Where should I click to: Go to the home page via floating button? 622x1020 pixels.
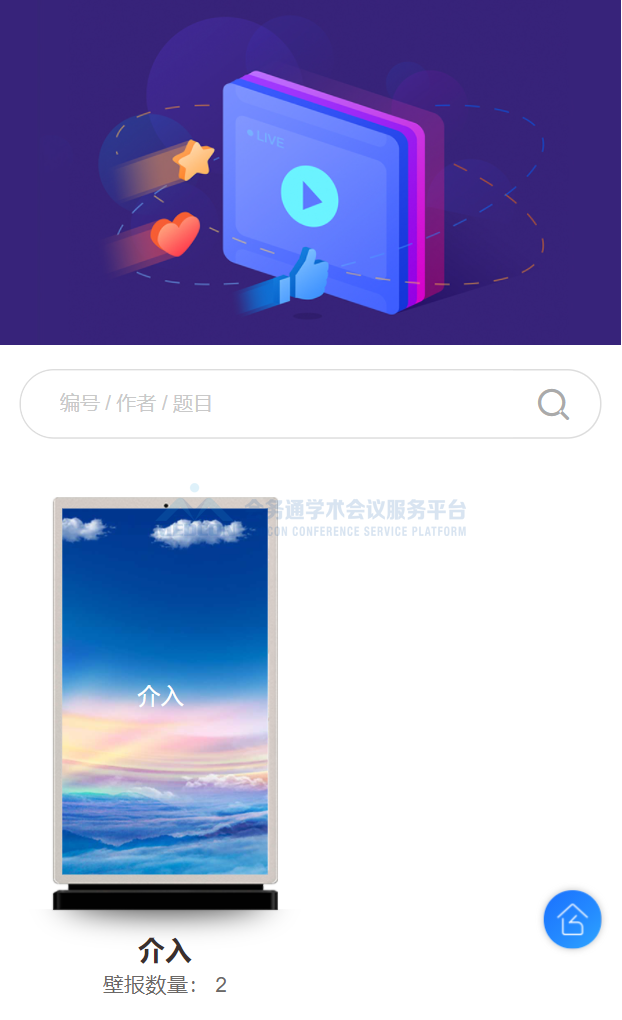coord(572,918)
